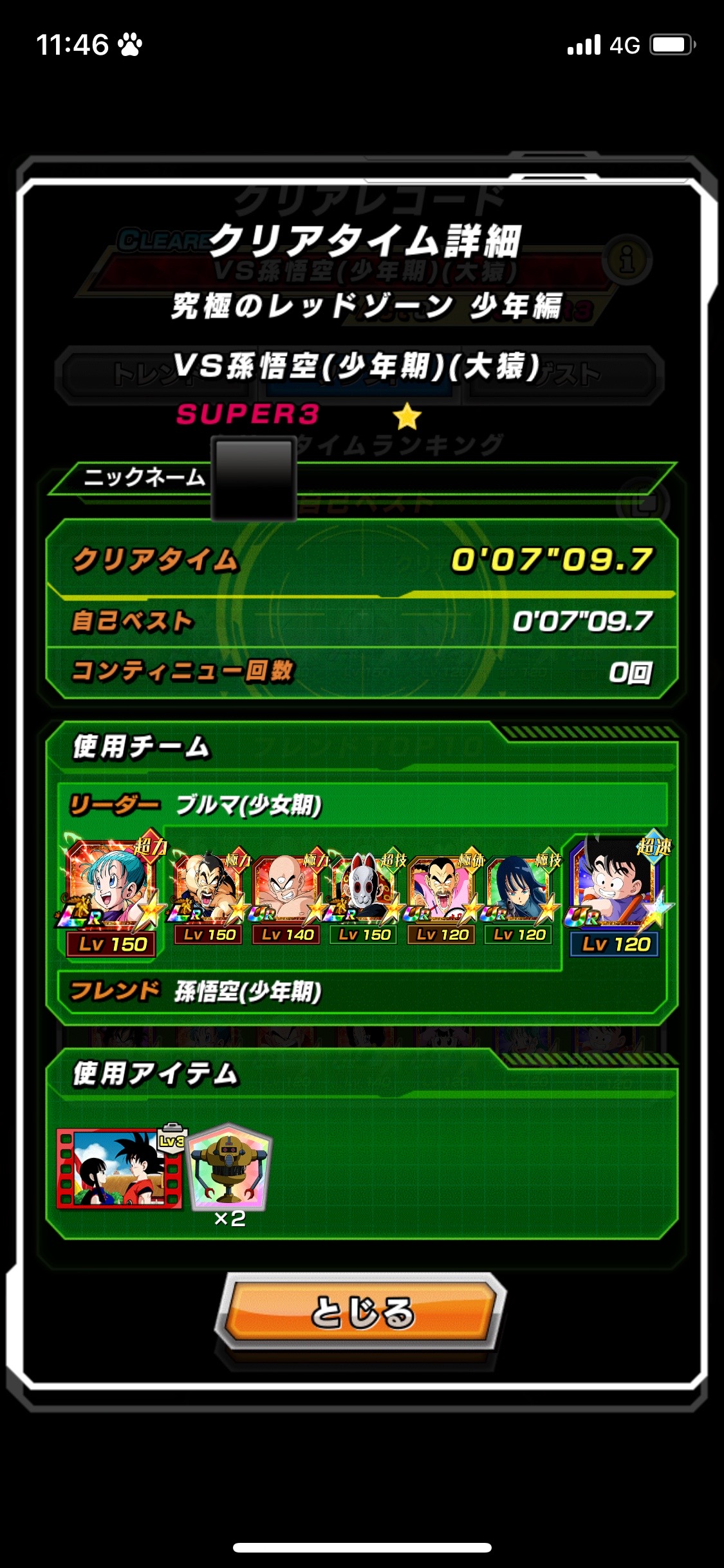The height and width of the screenshot is (1568, 724).
Task: Open leader Bulma LR character card
Action: point(112,893)
